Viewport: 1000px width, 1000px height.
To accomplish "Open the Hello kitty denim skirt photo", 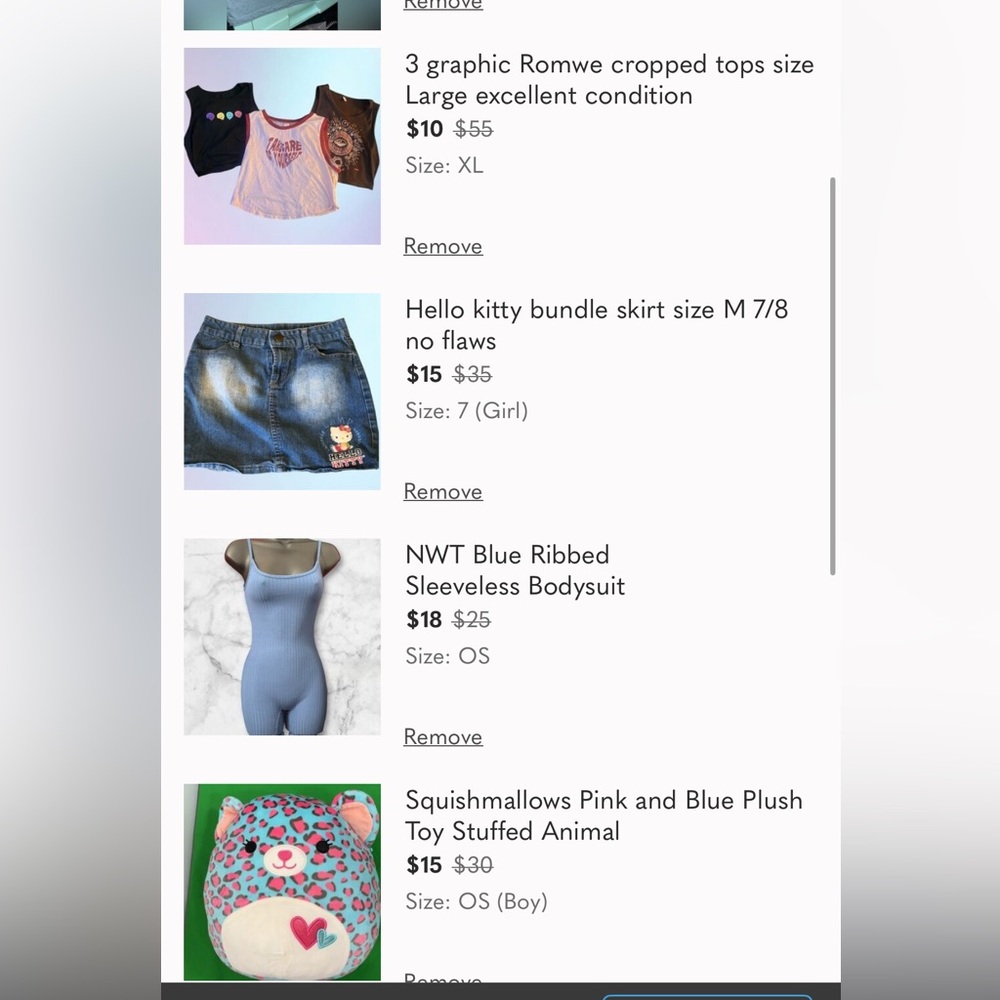I will 282,392.
